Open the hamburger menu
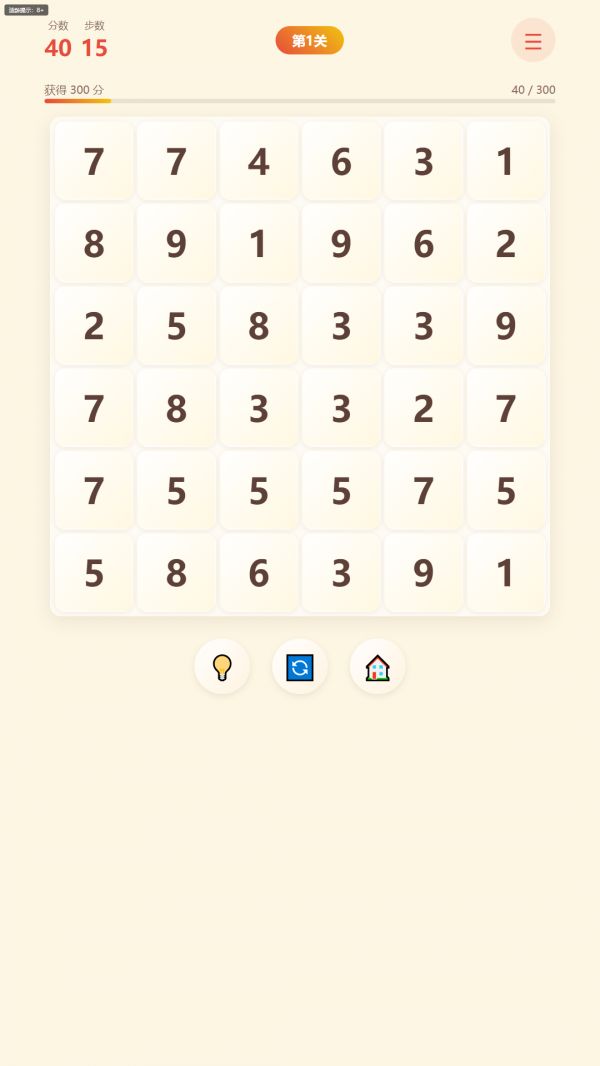This screenshot has height=1066, width=600. [x=533, y=41]
